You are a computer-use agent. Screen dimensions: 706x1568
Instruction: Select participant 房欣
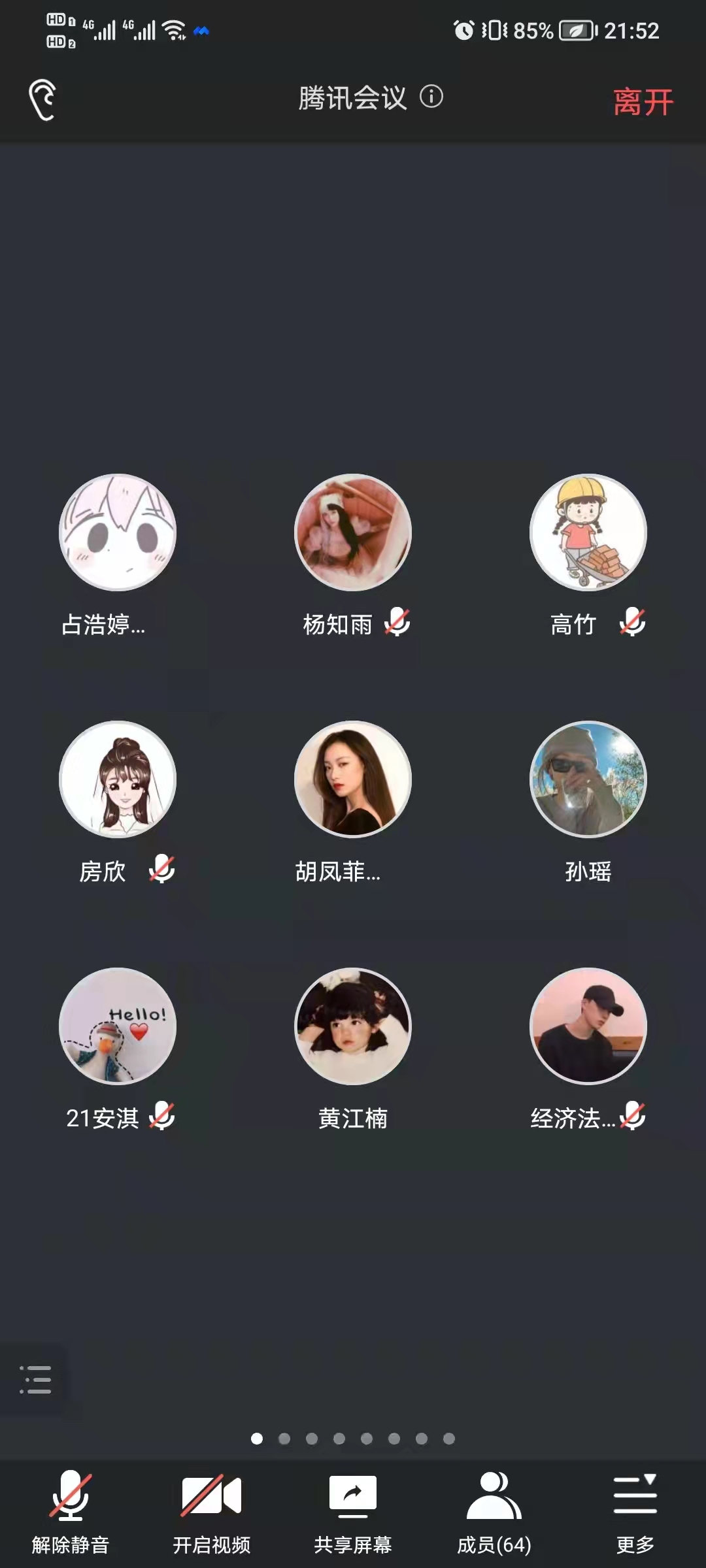(118, 779)
